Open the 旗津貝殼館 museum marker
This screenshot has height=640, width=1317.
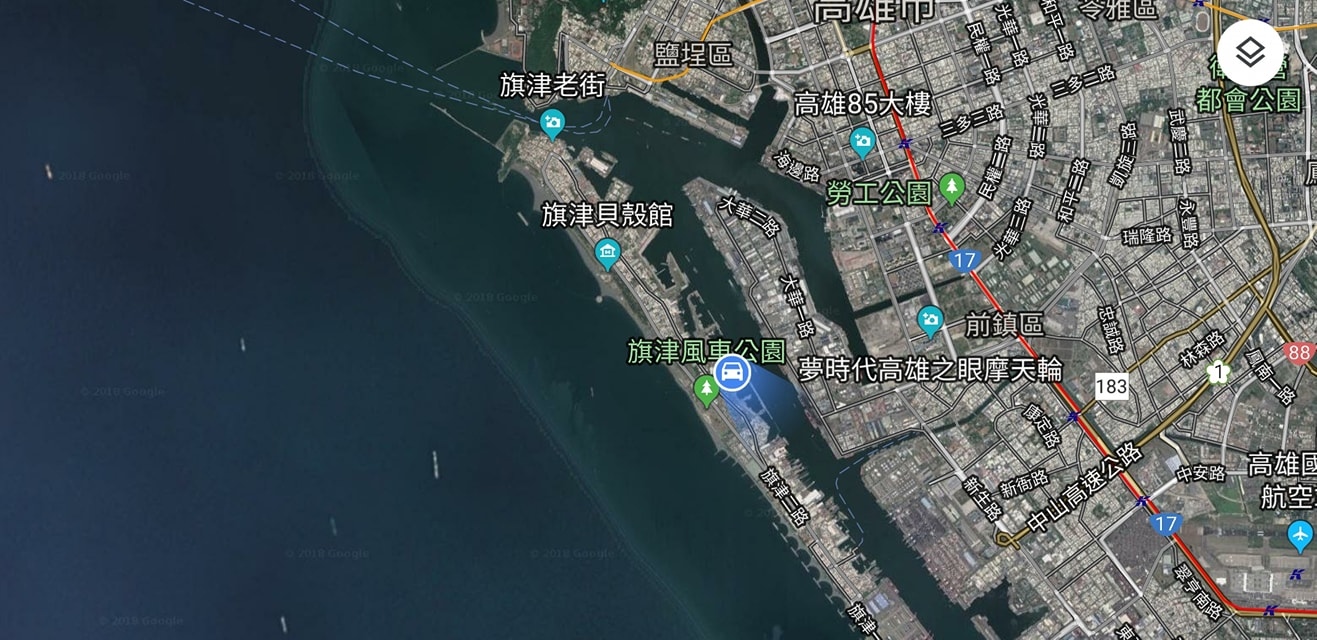(x=608, y=252)
